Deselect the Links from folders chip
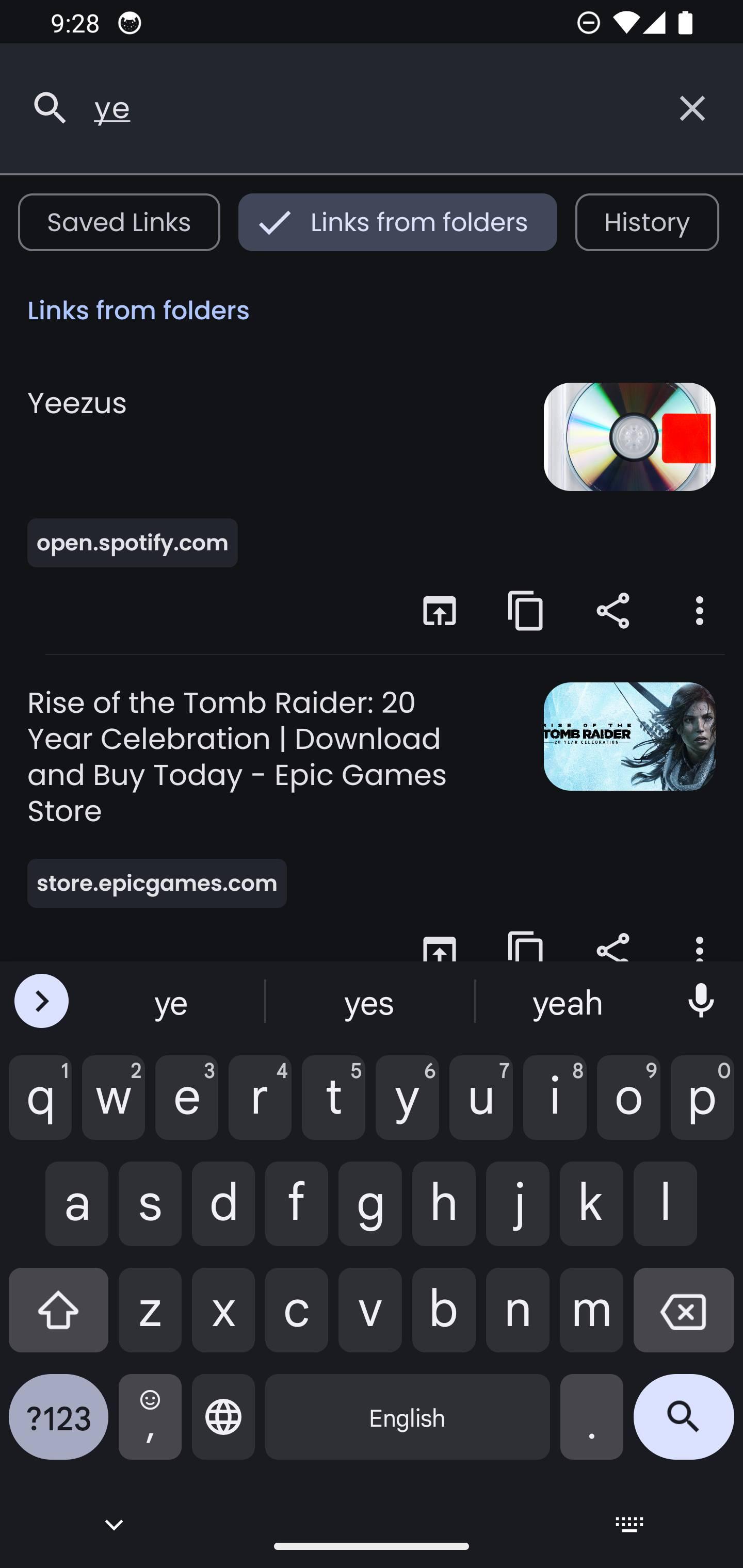The image size is (743, 1568). click(x=397, y=222)
